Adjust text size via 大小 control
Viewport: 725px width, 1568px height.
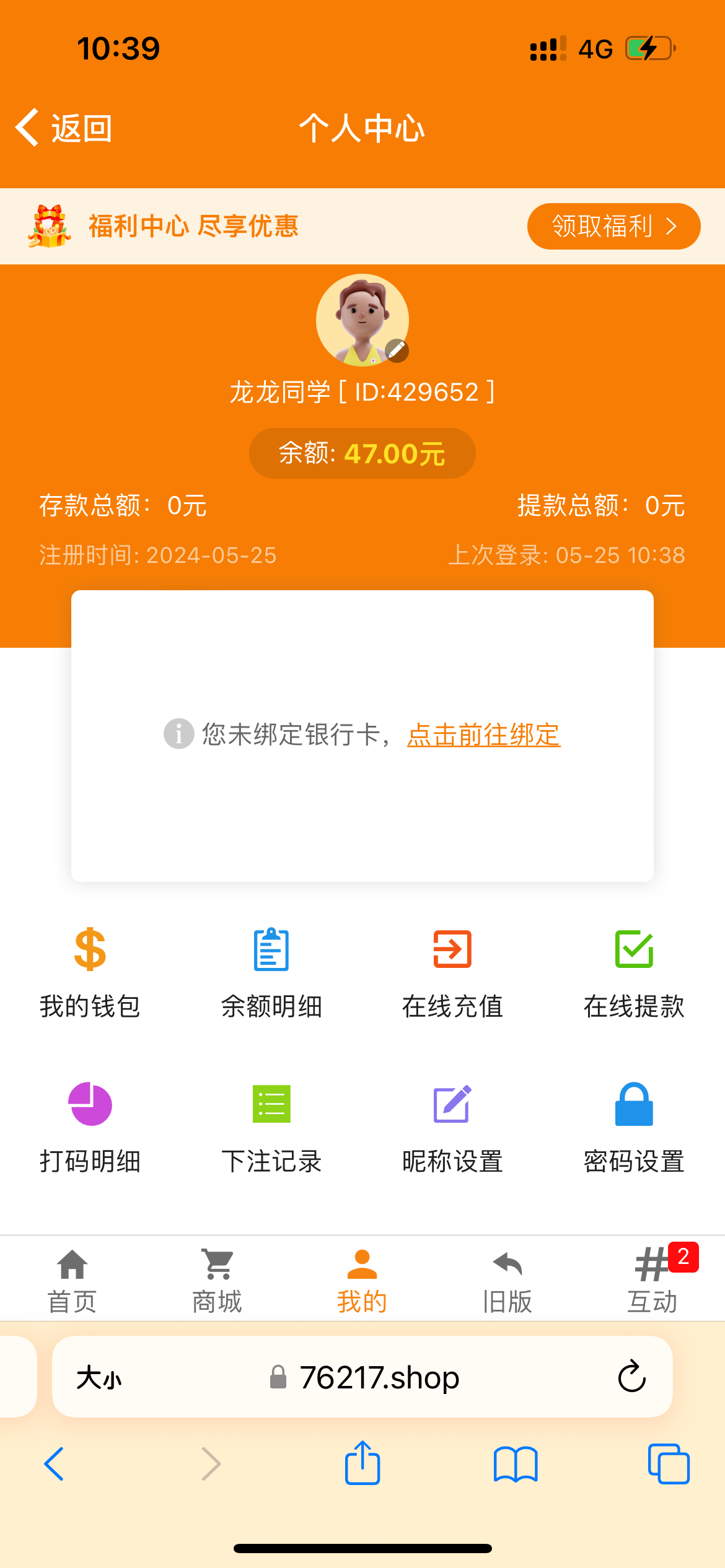[99, 1377]
